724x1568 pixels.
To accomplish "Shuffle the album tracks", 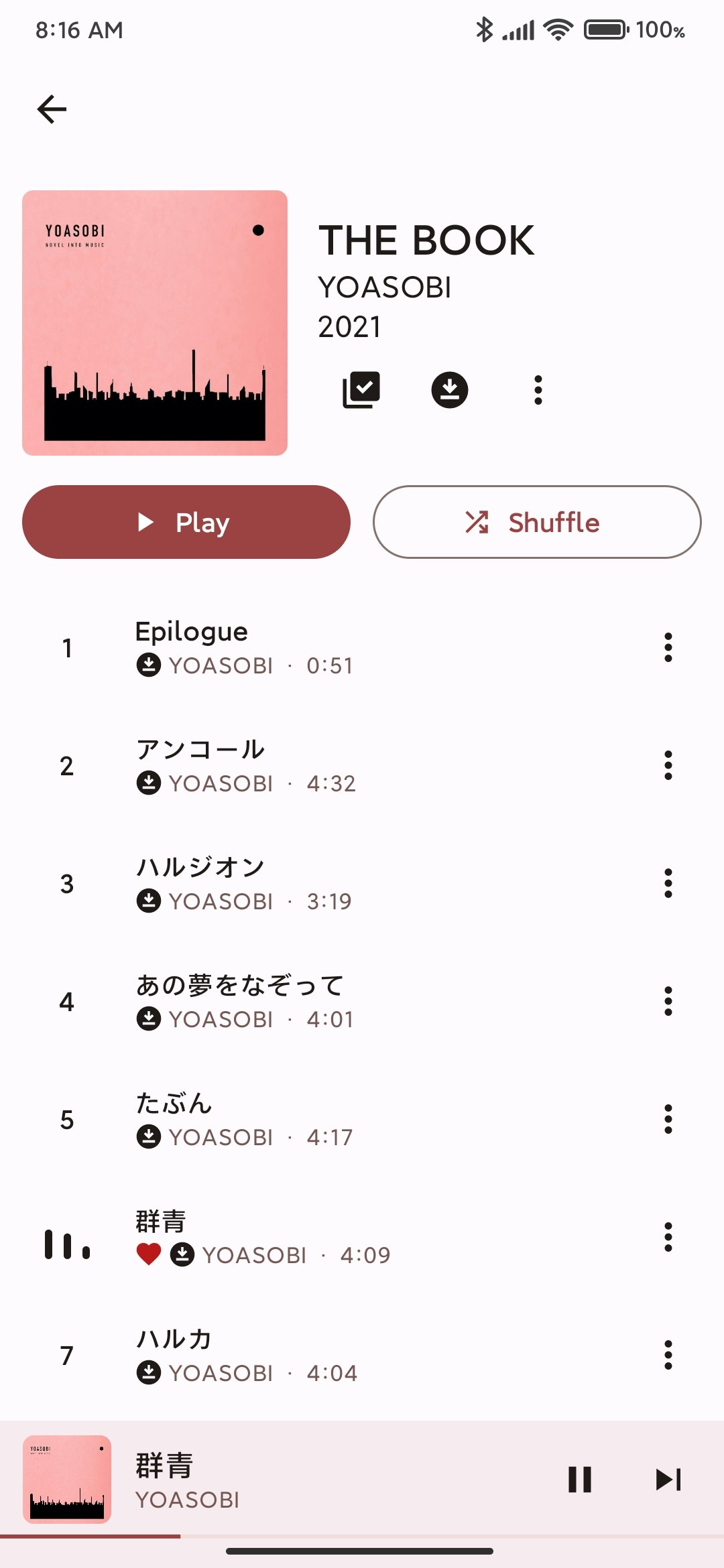I will (537, 522).
